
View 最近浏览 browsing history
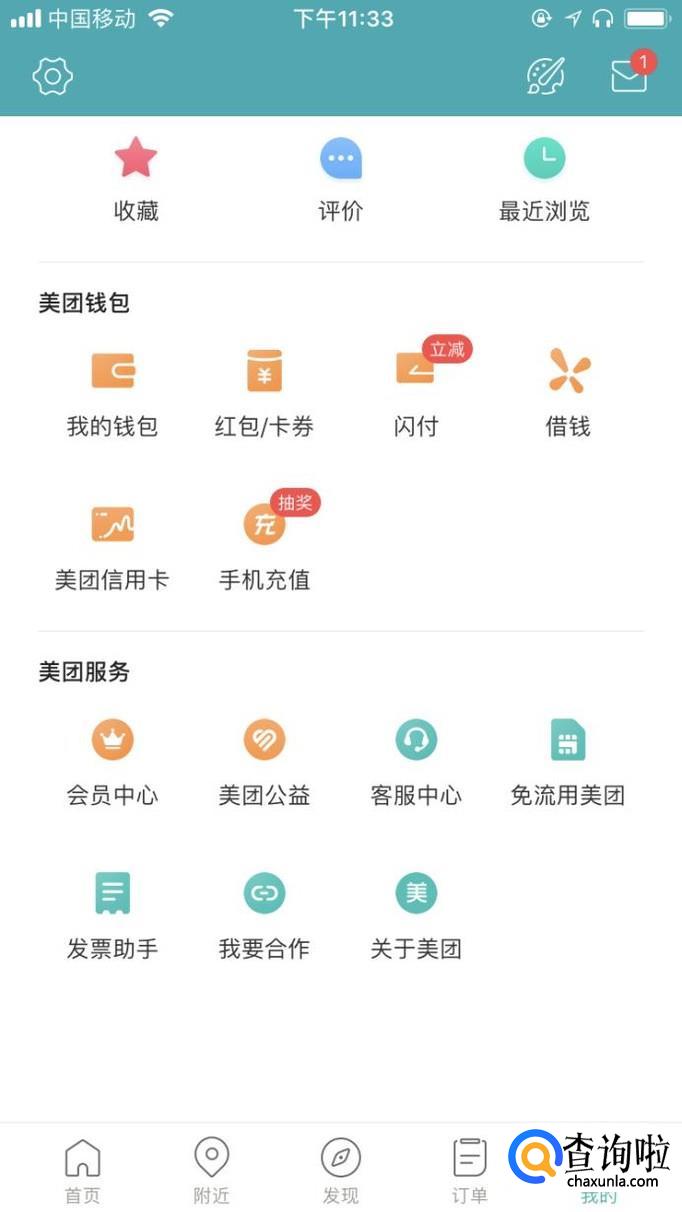tap(544, 180)
